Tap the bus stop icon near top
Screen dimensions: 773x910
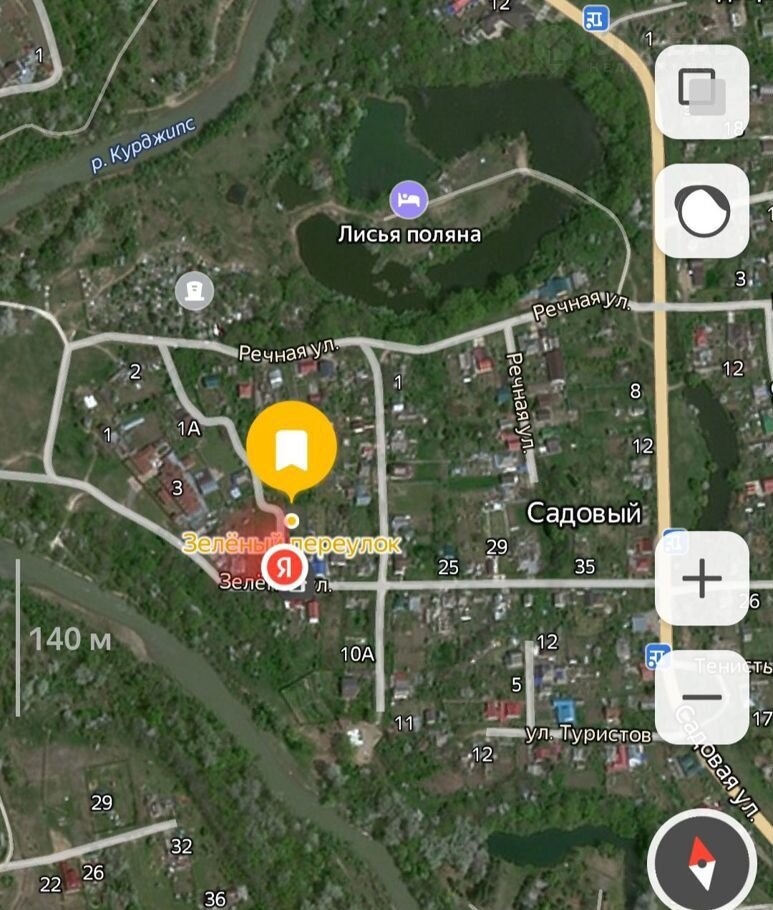pos(598,17)
